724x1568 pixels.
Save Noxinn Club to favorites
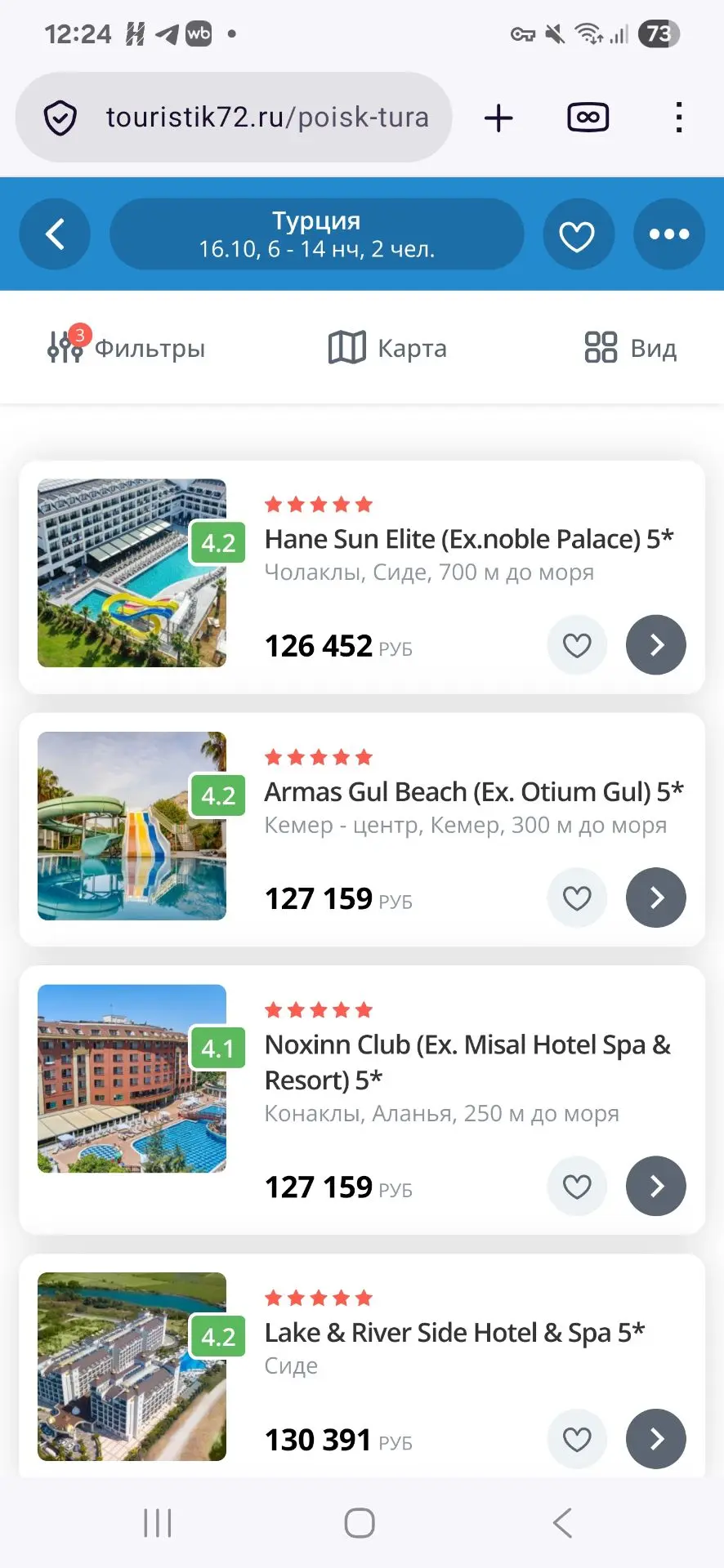coord(577,1187)
